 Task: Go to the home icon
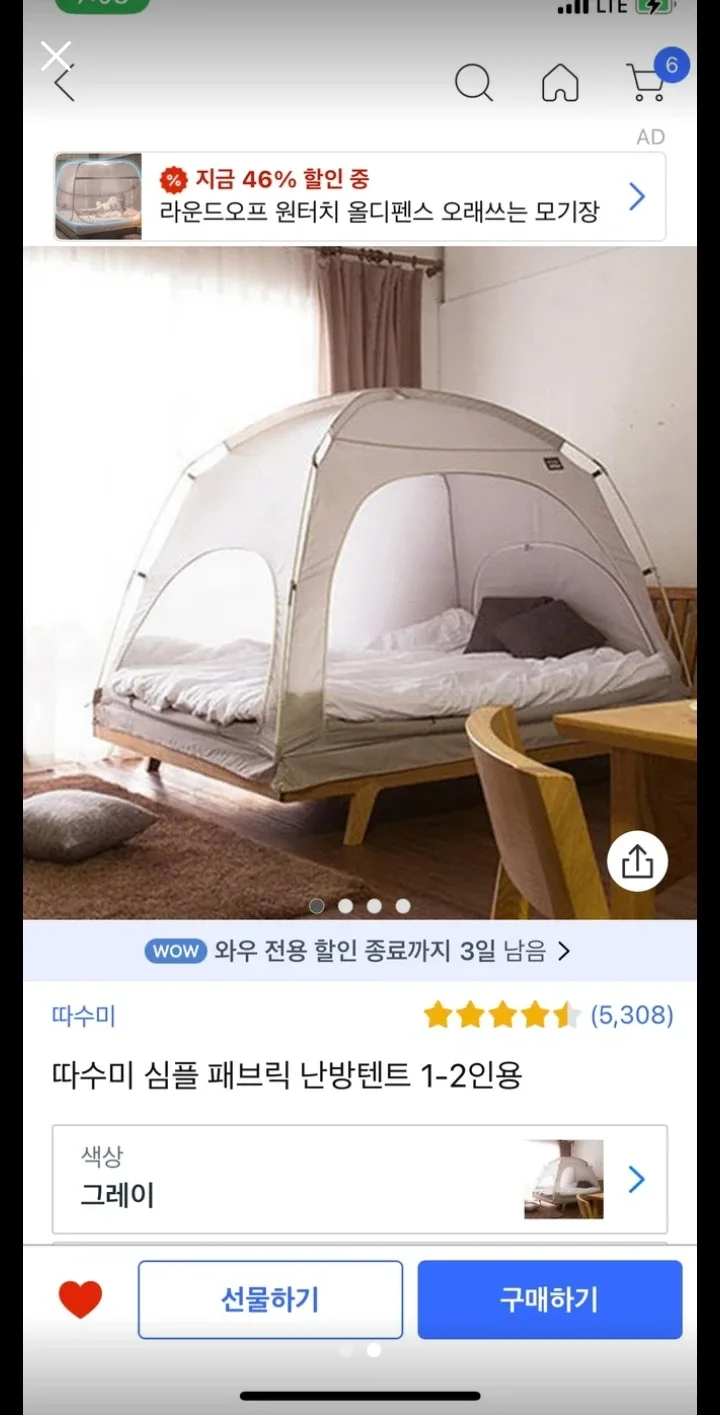(x=560, y=83)
